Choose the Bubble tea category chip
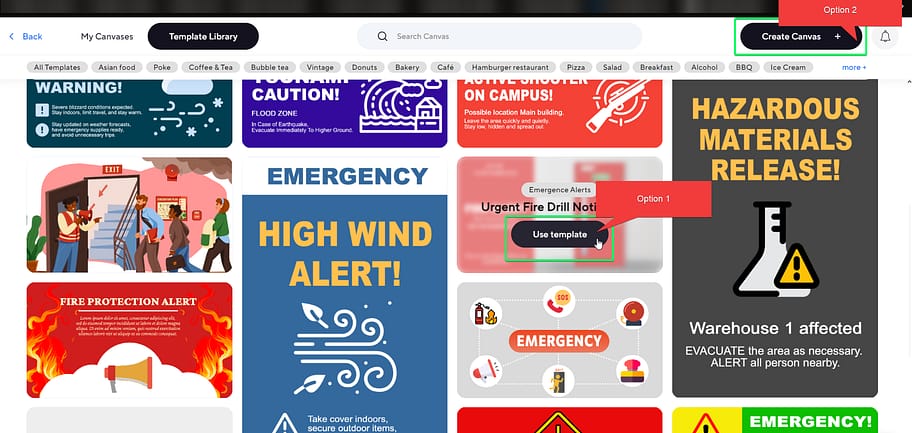912x433 pixels. click(x=269, y=67)
